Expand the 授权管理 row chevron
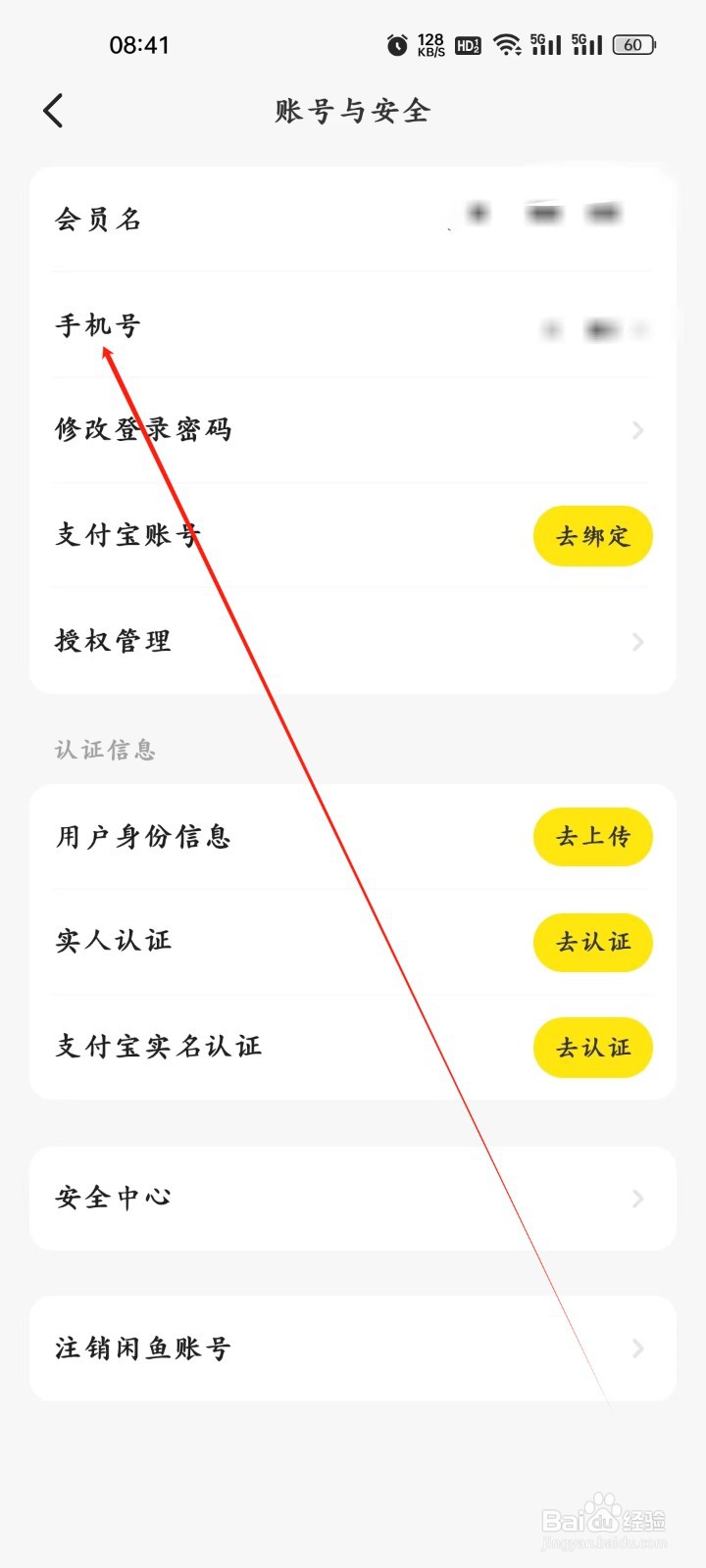The image size is (706, 1568). coord(637,641)
